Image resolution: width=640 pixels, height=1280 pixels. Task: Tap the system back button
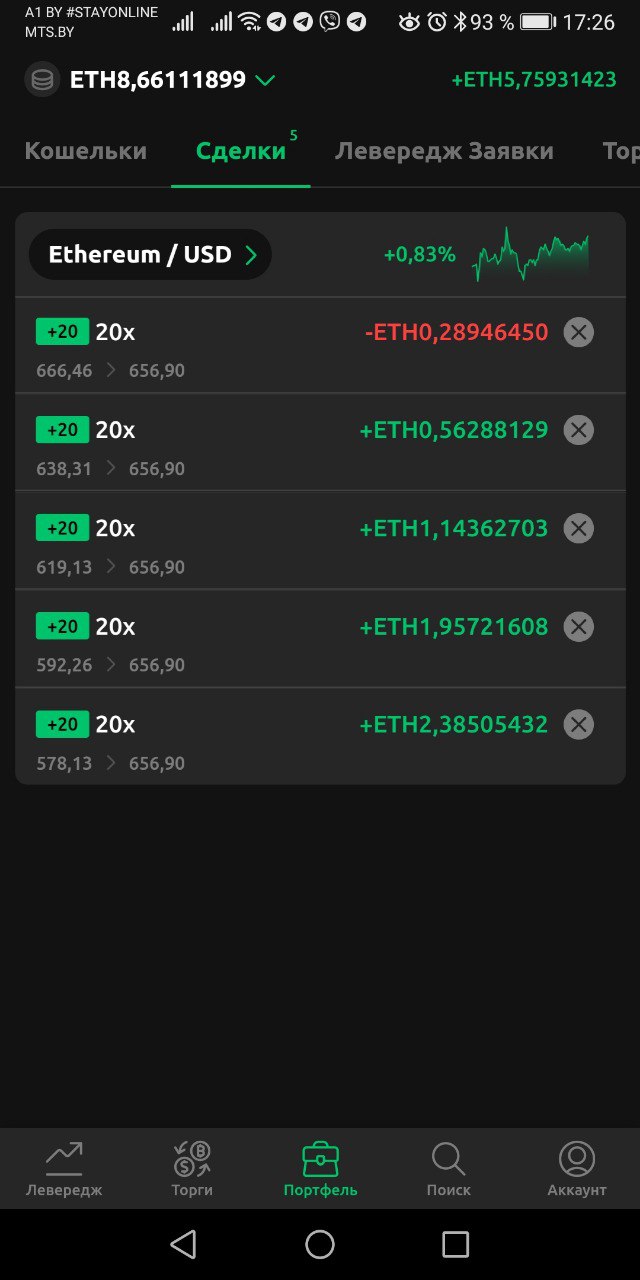[183, 1244]
